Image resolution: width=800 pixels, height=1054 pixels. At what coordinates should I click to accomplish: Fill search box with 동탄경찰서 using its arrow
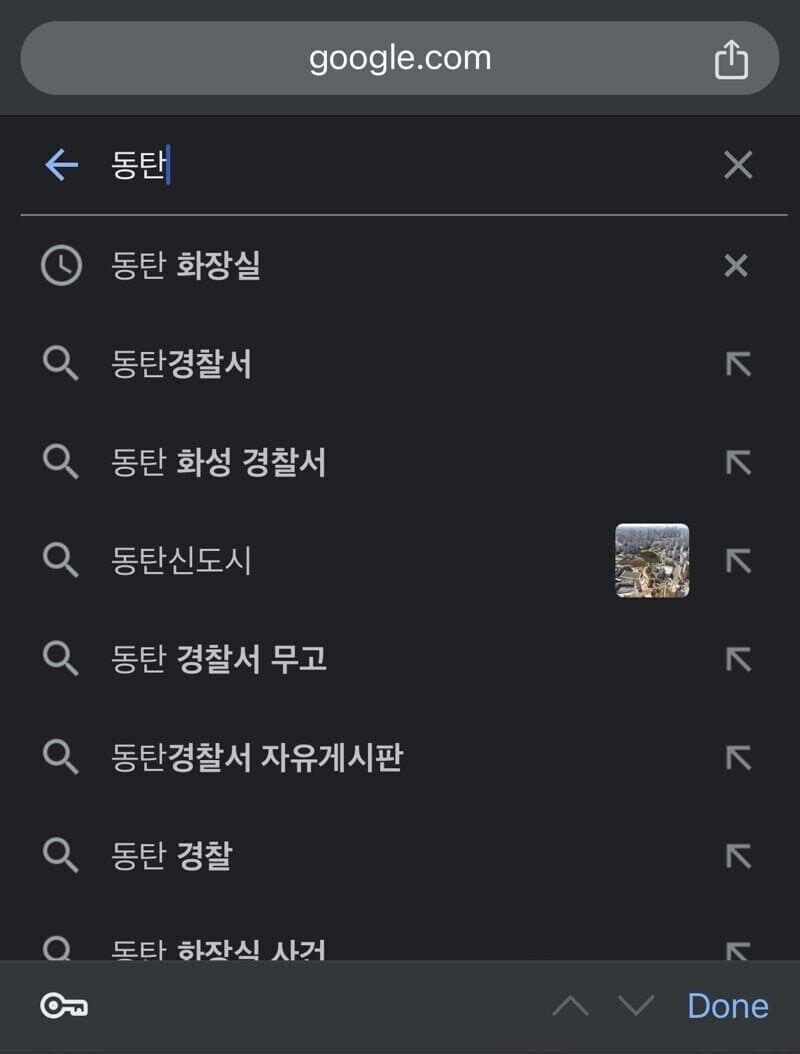(738, 364)
